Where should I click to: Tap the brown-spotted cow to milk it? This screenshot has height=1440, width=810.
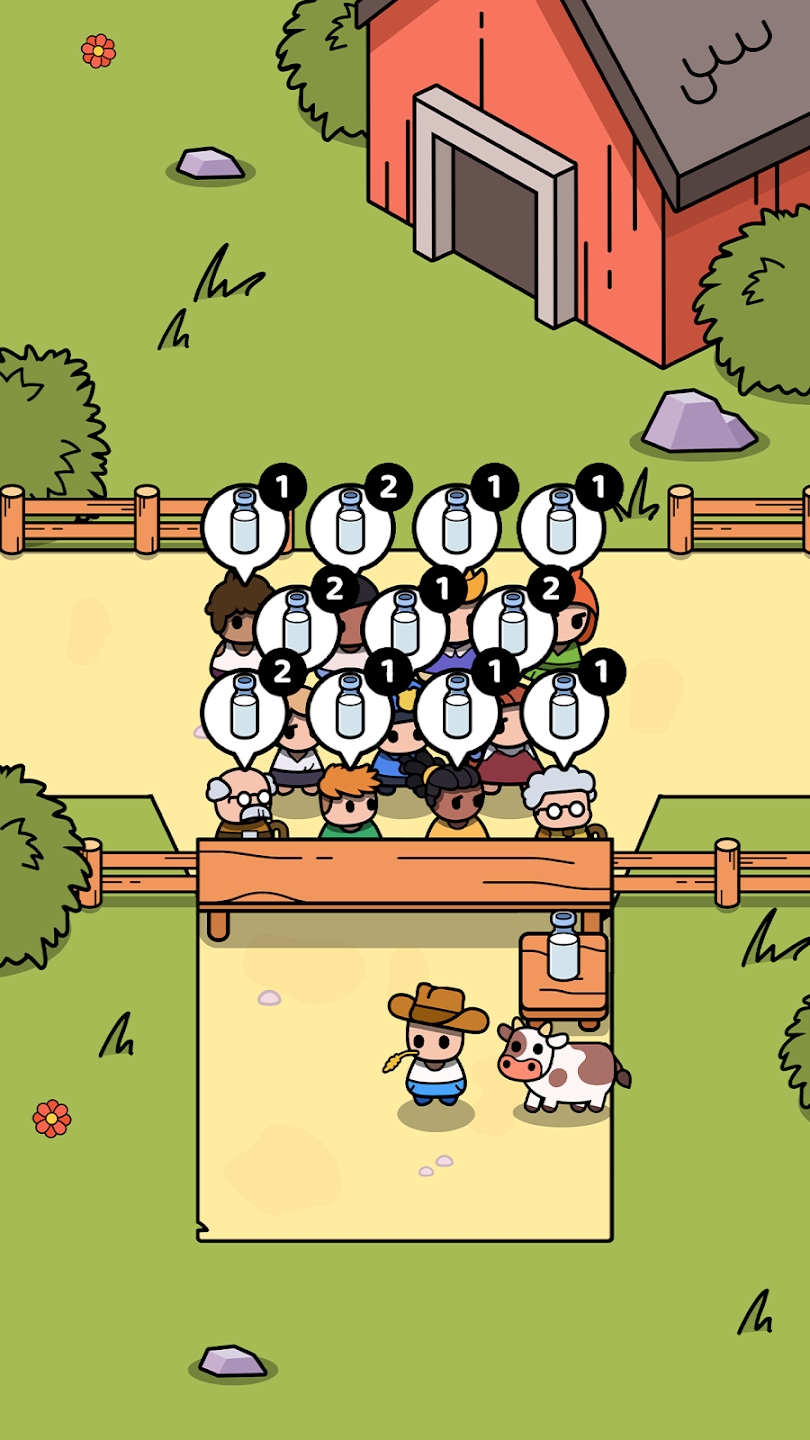point(562,1069)
